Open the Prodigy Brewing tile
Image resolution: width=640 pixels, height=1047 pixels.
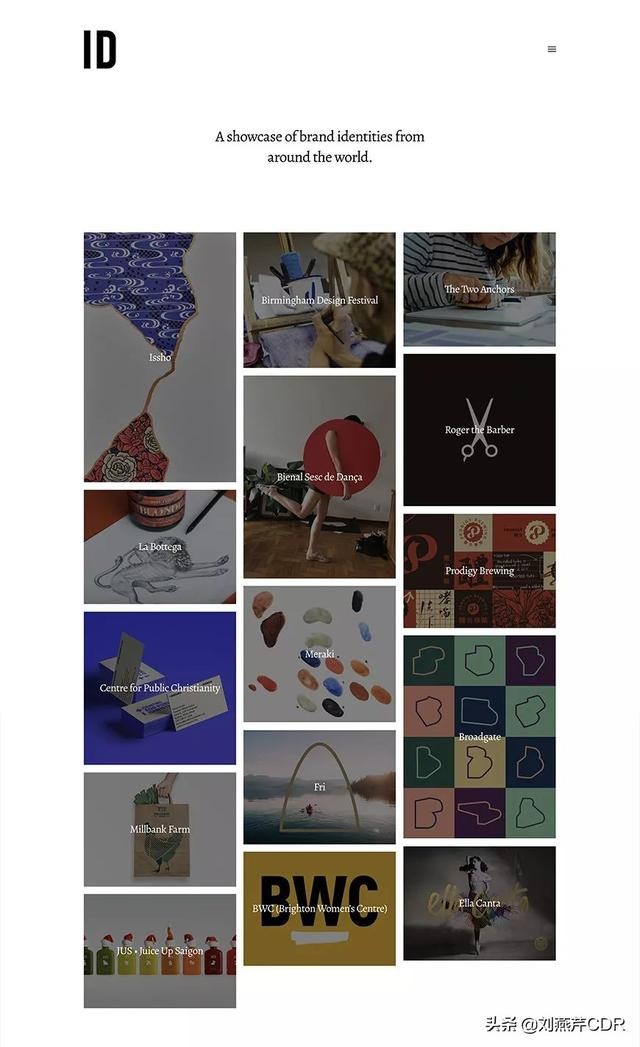point(479,571)
